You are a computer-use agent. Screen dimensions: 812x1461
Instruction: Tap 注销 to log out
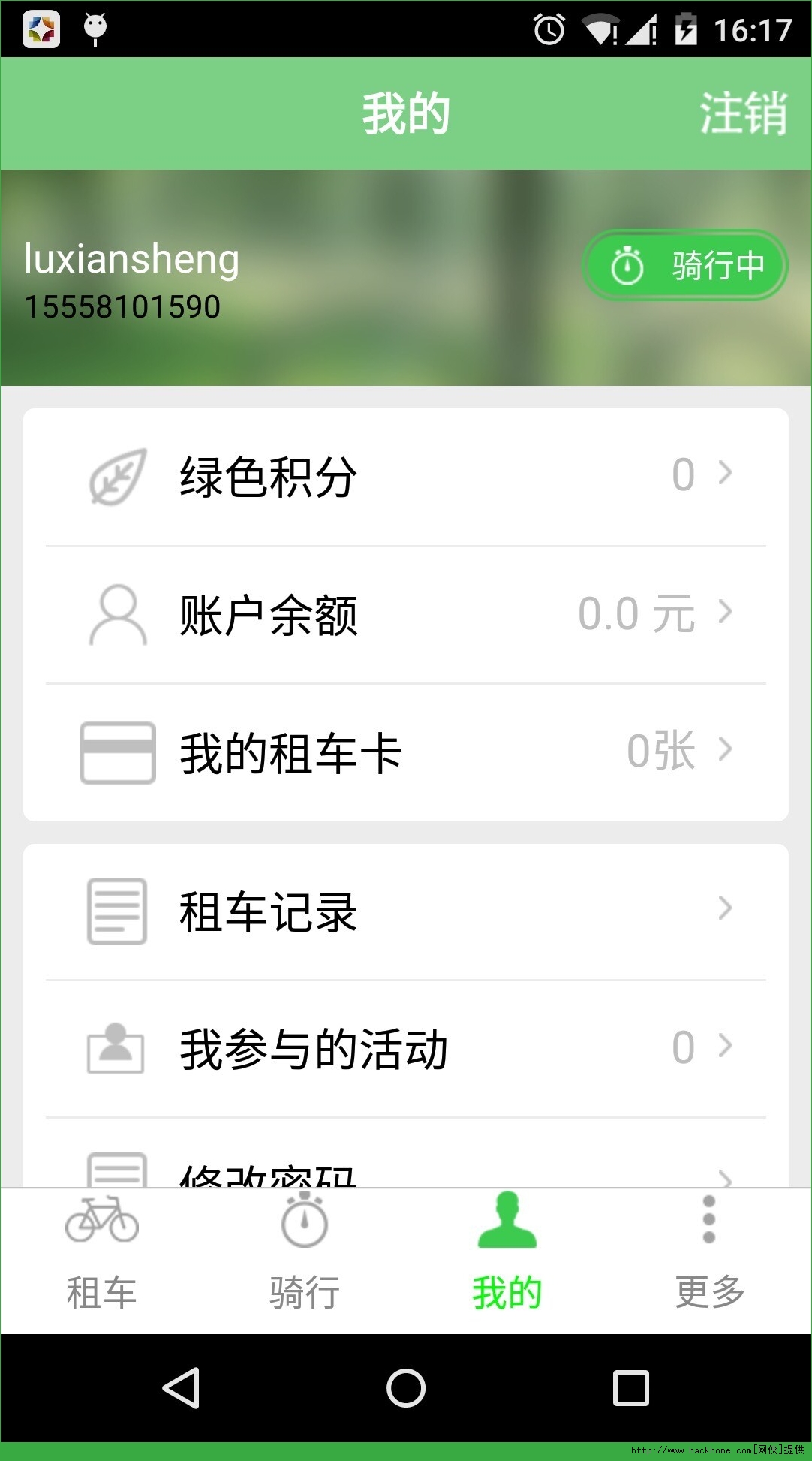[x=743, y=114]
